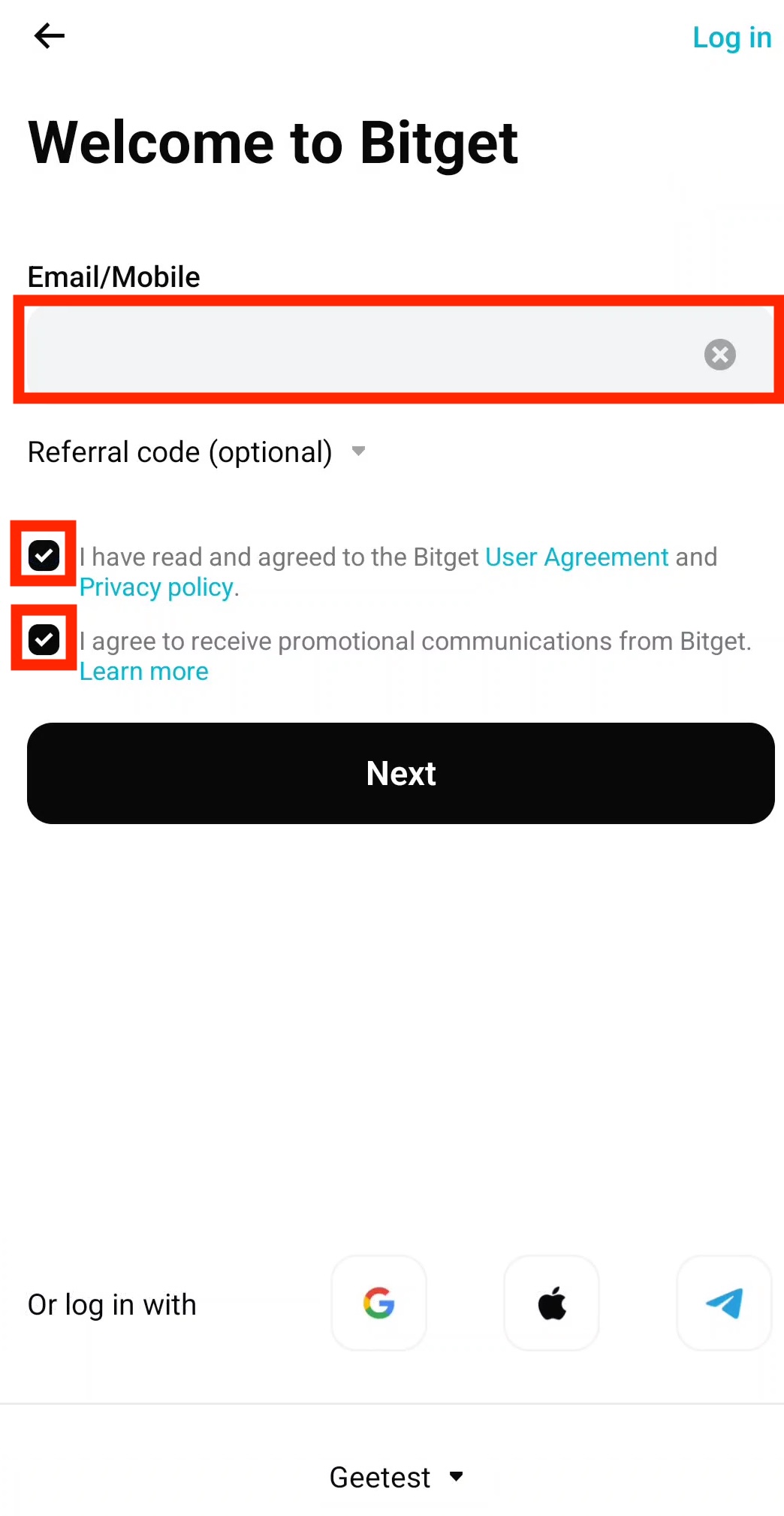Select the Telegram paper plane icon

point(723,1303)
